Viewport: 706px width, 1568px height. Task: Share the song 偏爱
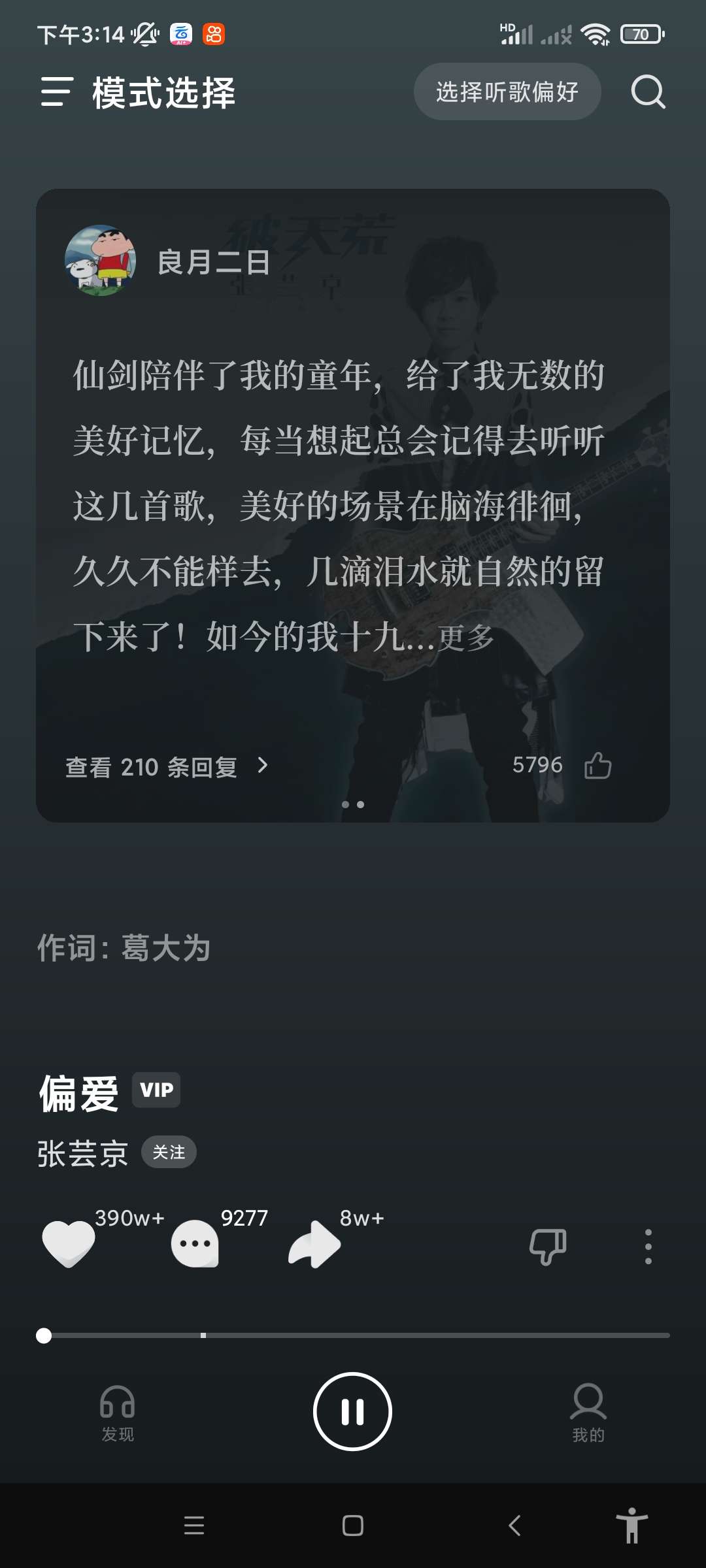click(x=314, y=1243)
